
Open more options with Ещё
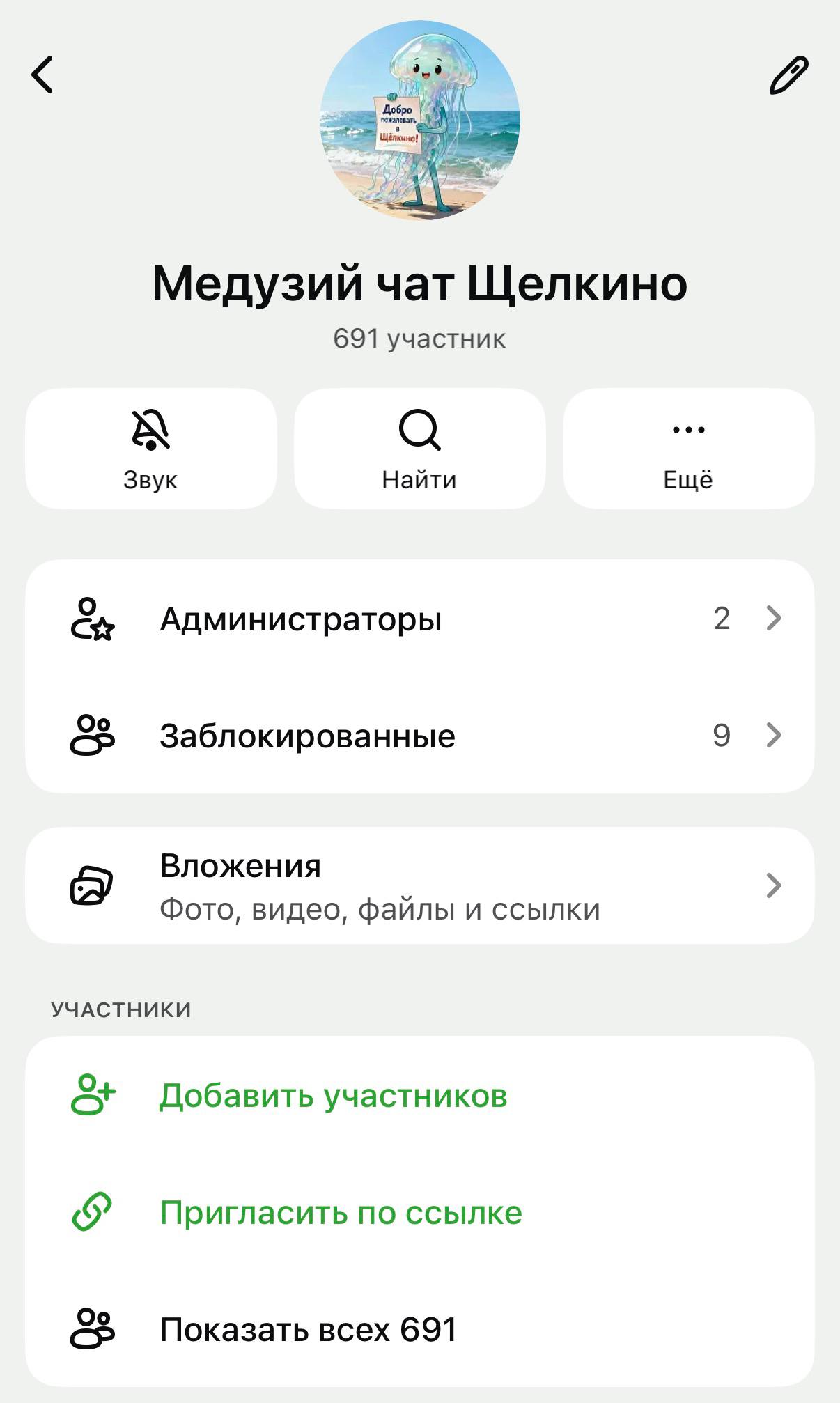[x=688, y=449]
